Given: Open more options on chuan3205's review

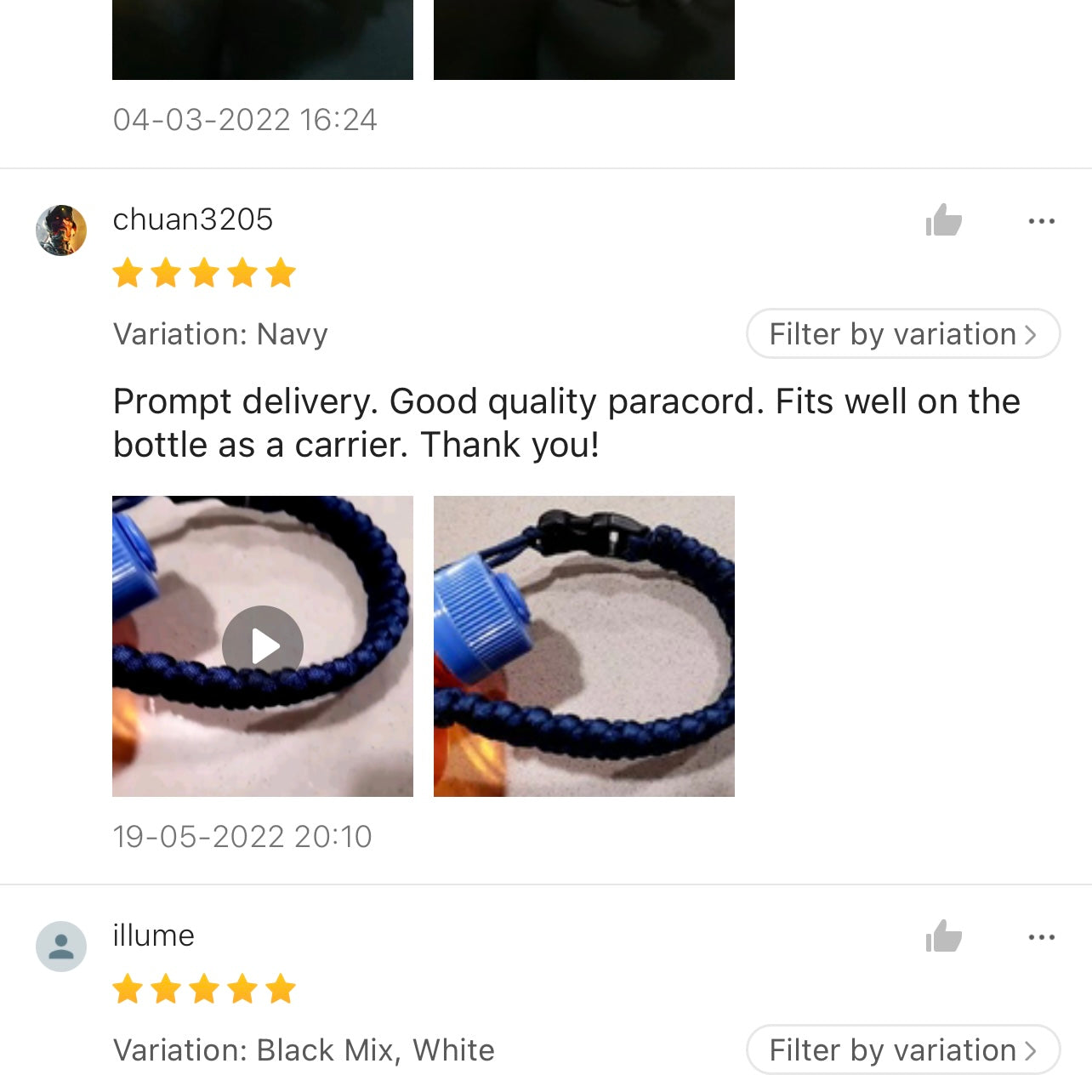Looking at the screenshot, I should point(1041,221).
